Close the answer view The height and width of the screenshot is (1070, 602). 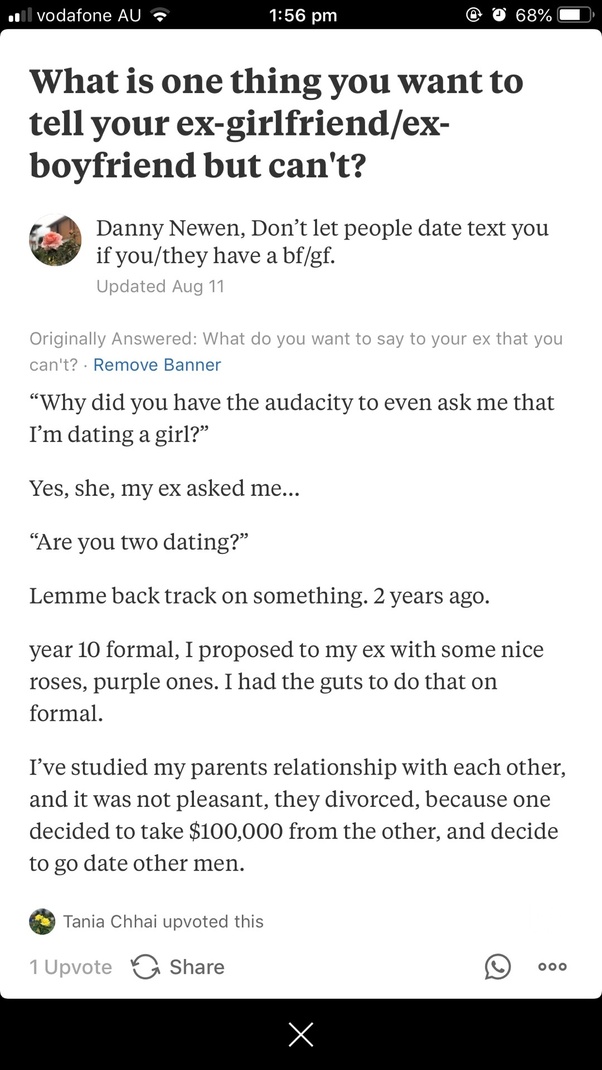tap(301, 1034)
